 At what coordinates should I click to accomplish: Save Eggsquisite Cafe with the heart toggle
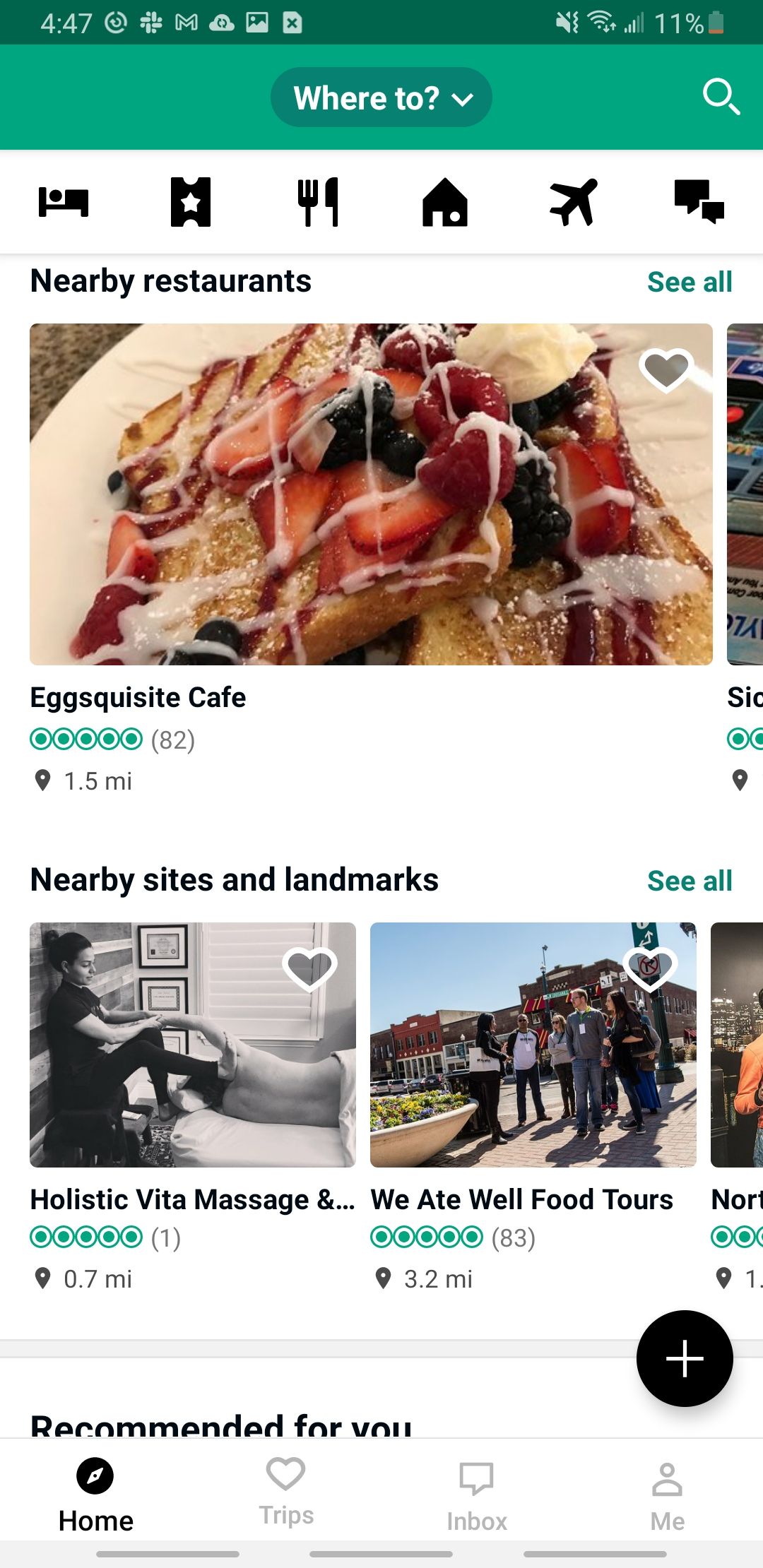click(x=665, y=371)
